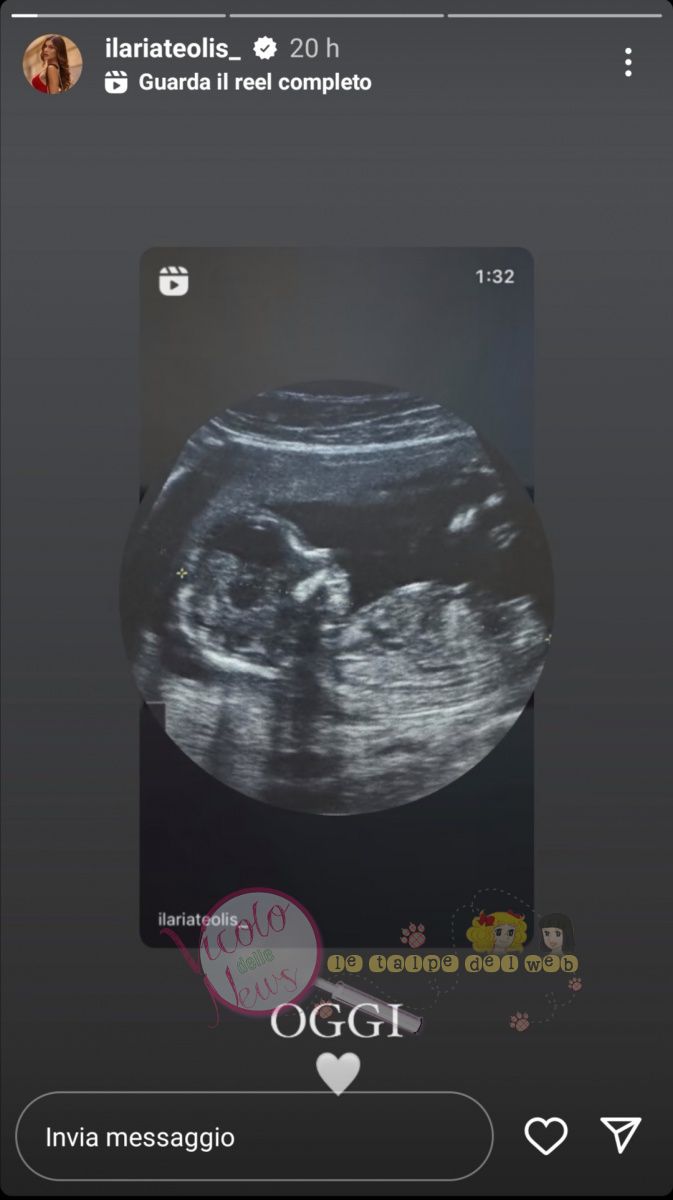The width and height of the screenshot is (673, 1200).
Task: Like this story with the heart
Action: point(546,1136)
